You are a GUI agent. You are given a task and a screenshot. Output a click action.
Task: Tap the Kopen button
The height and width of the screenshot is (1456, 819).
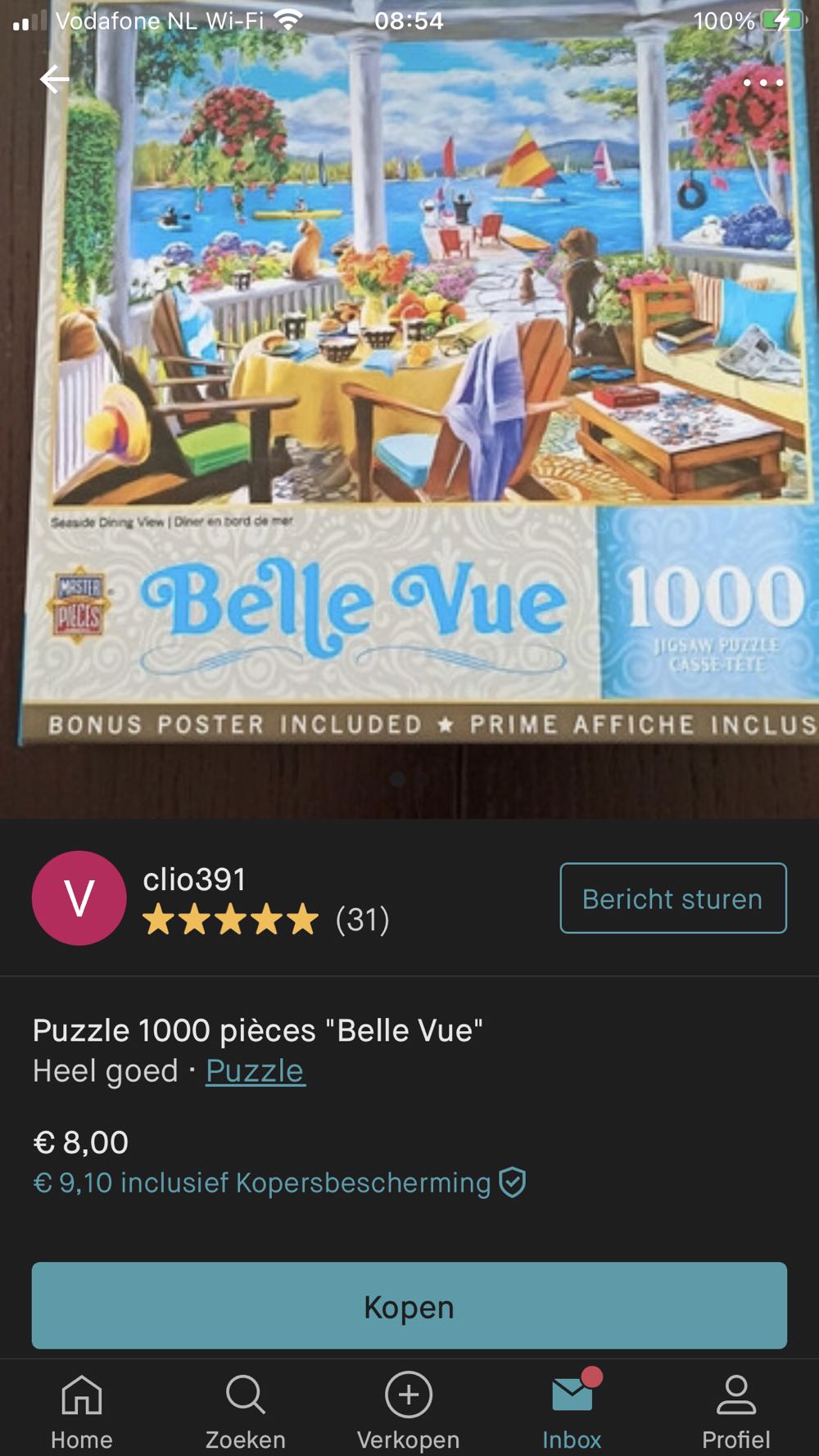(x=409, y=1306)
